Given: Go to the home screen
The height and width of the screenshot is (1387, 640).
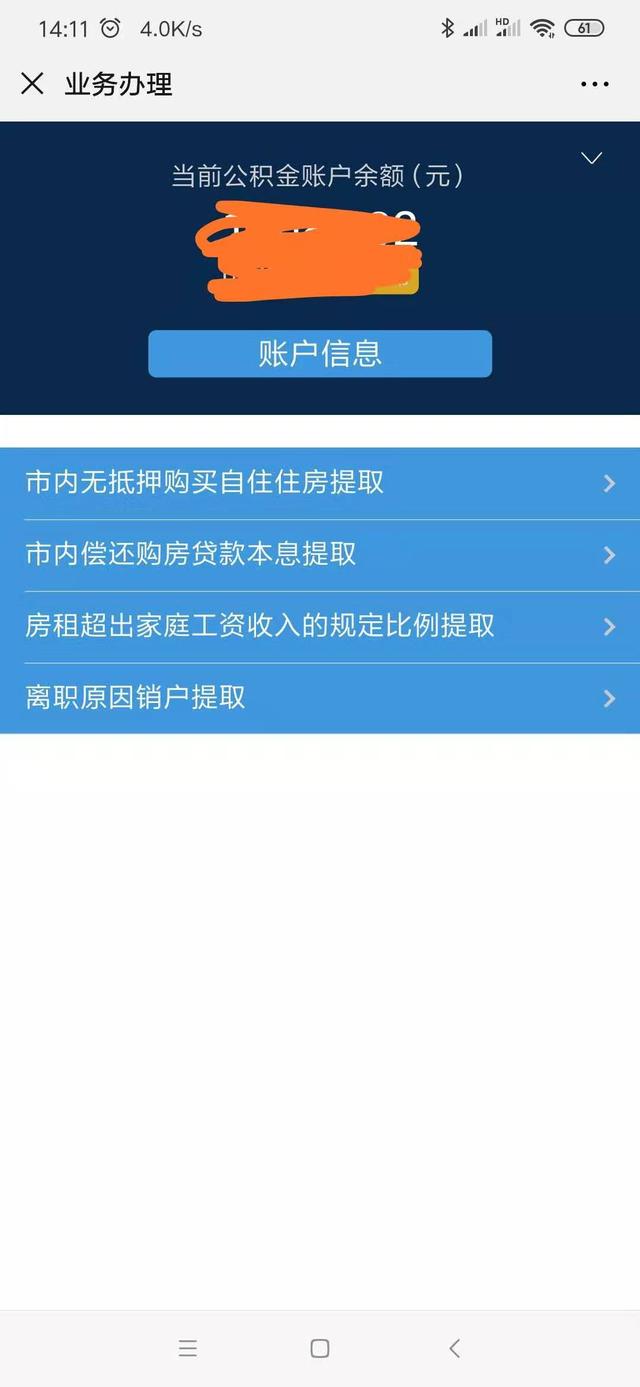Looking at the screenshot, I should click(320, 1348).
